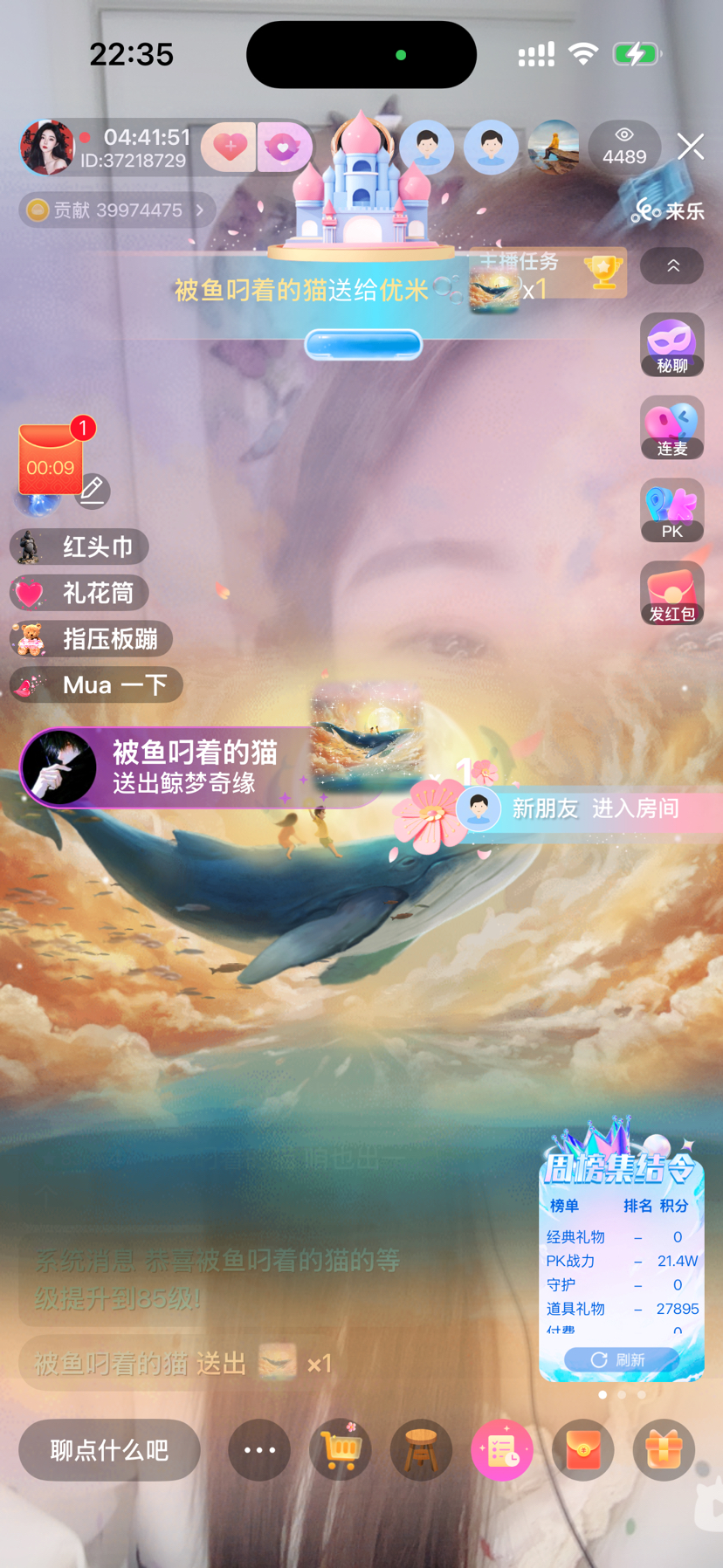Send a Mua 一下 gift
This screenshot has width=723, height=1568.
click(96, 685)
